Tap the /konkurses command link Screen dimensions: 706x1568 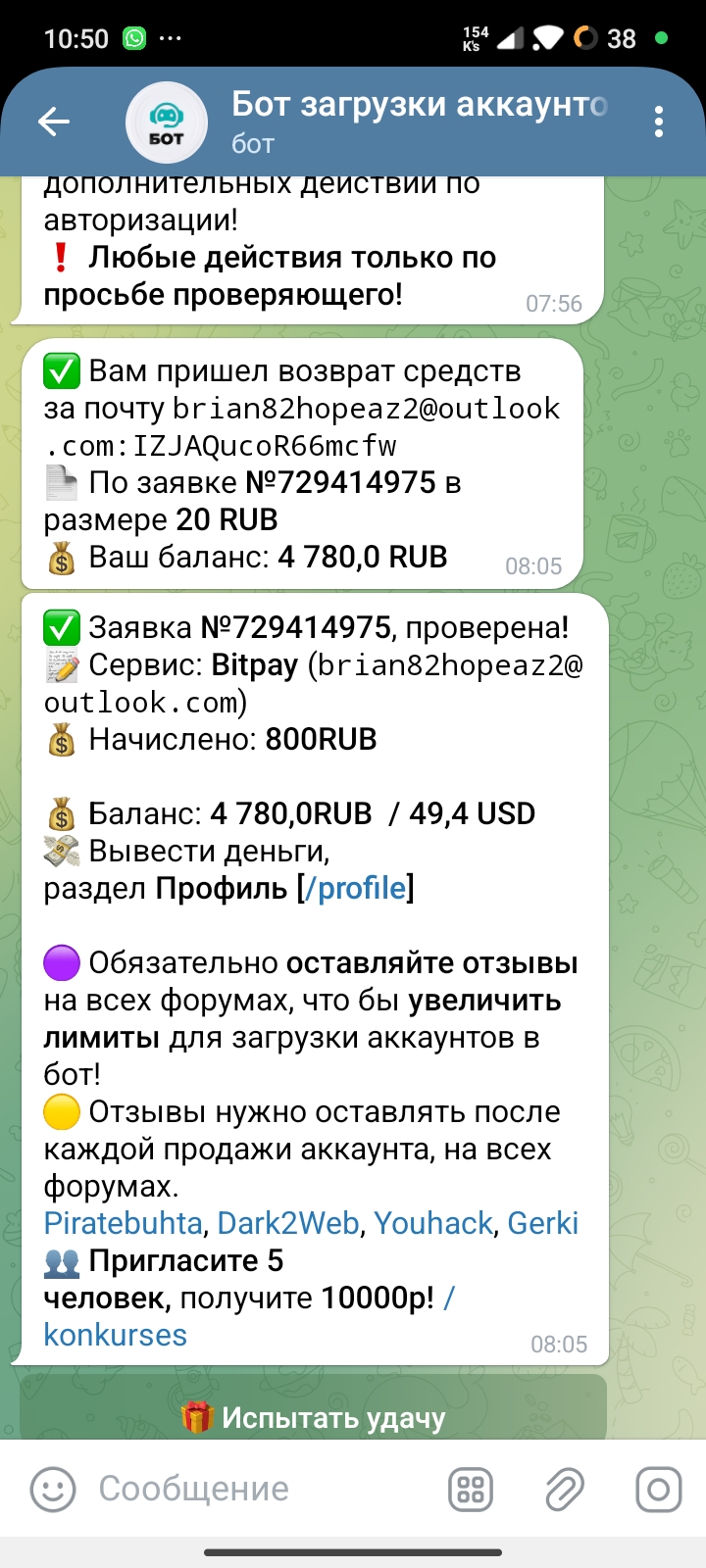[x=115, y=1335]
